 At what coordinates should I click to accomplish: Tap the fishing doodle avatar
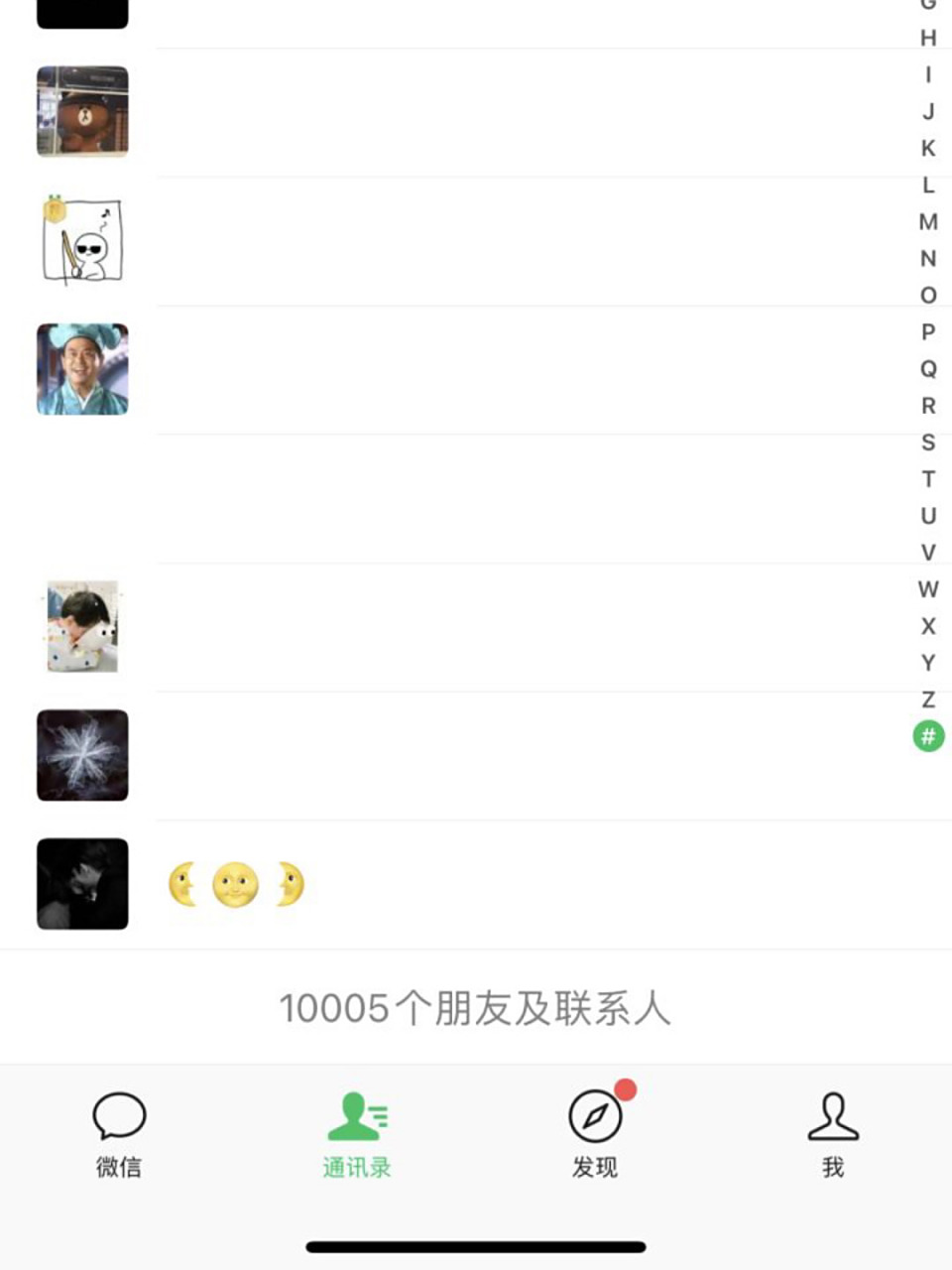click(82, 240)
